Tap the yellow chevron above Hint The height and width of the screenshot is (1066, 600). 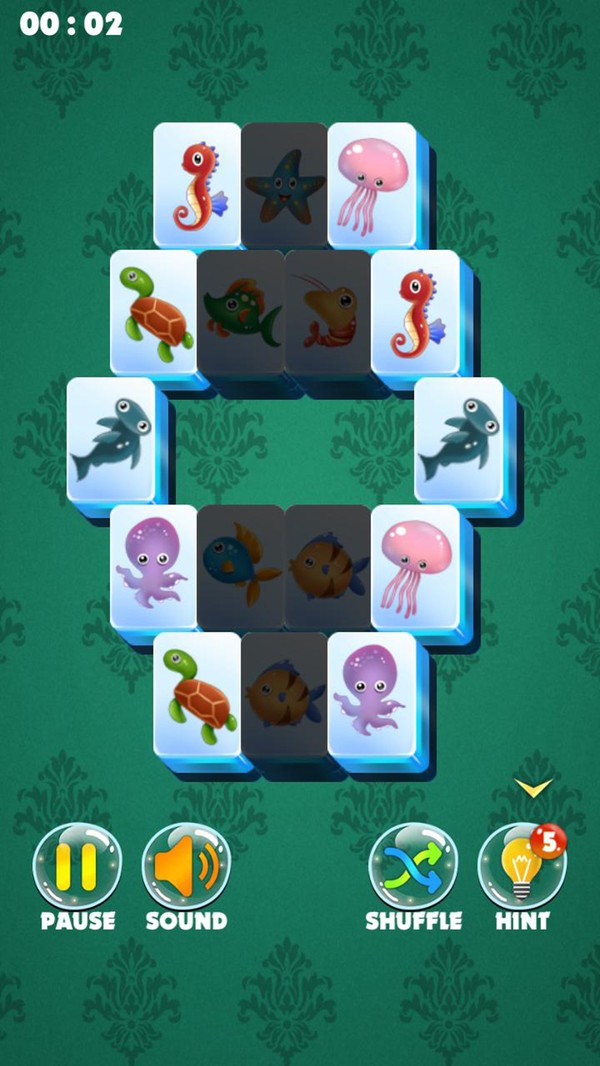pyautogui.click(x=534, y=788)
